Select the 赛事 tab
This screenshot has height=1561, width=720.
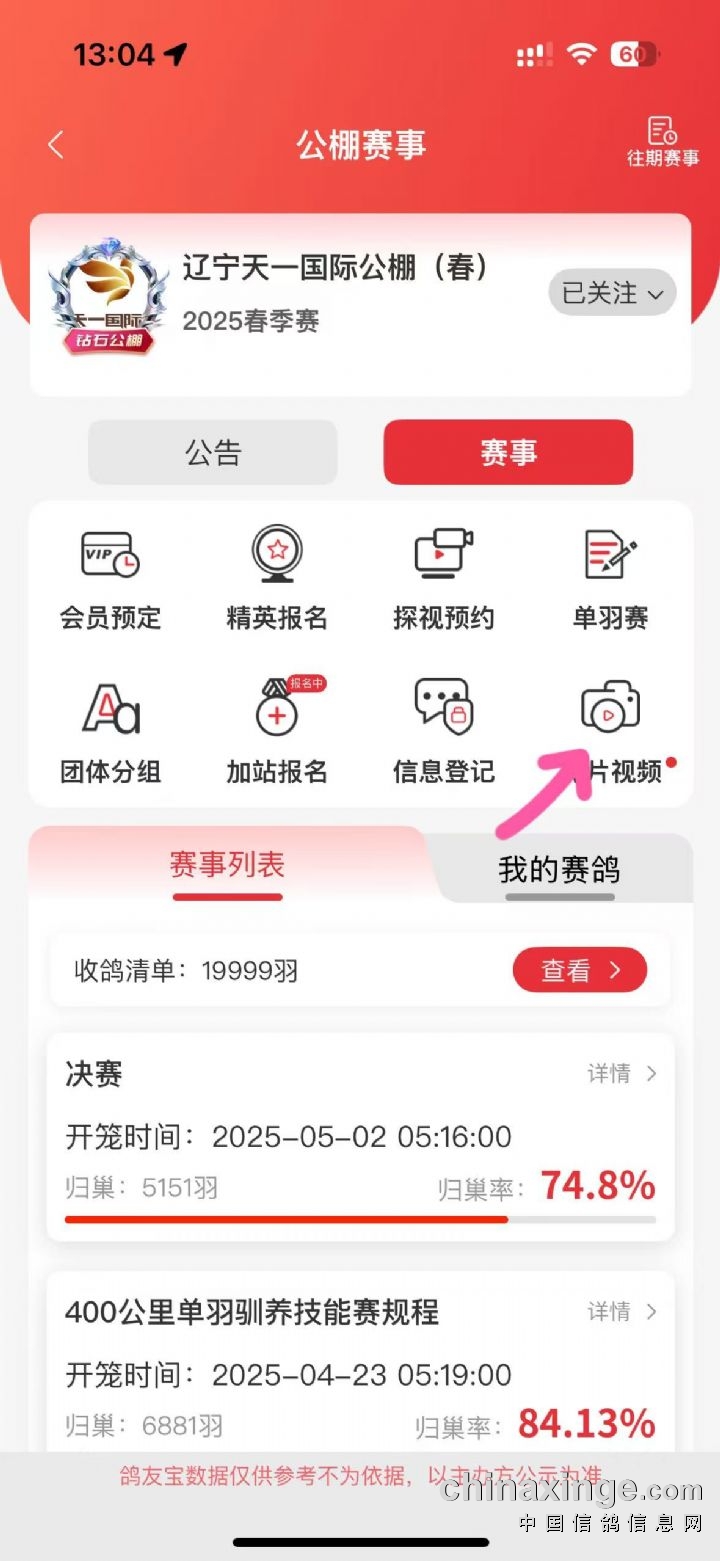click(508, 452)
